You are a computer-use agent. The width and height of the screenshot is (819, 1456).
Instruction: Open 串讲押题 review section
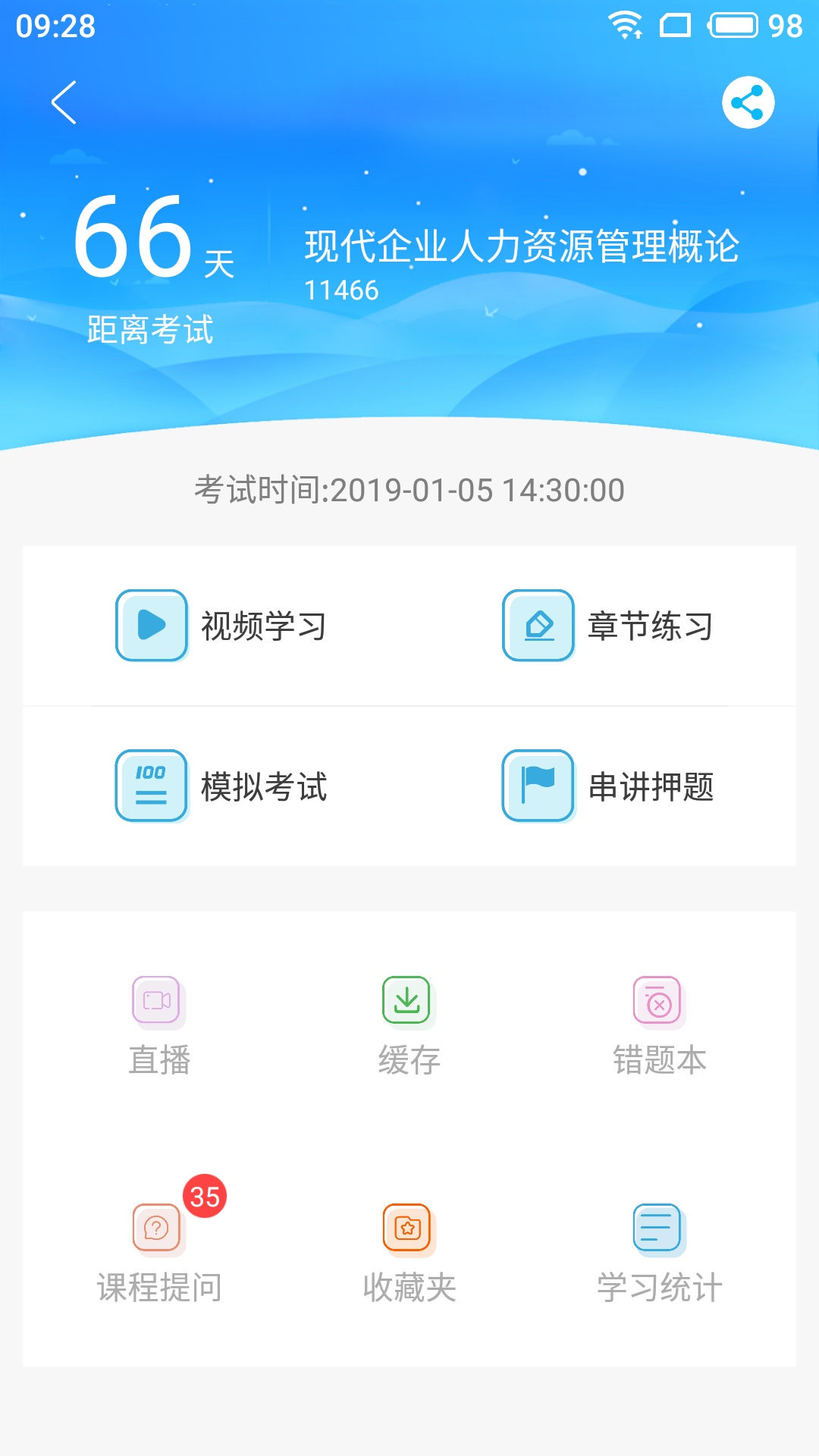tap(607, 786)
